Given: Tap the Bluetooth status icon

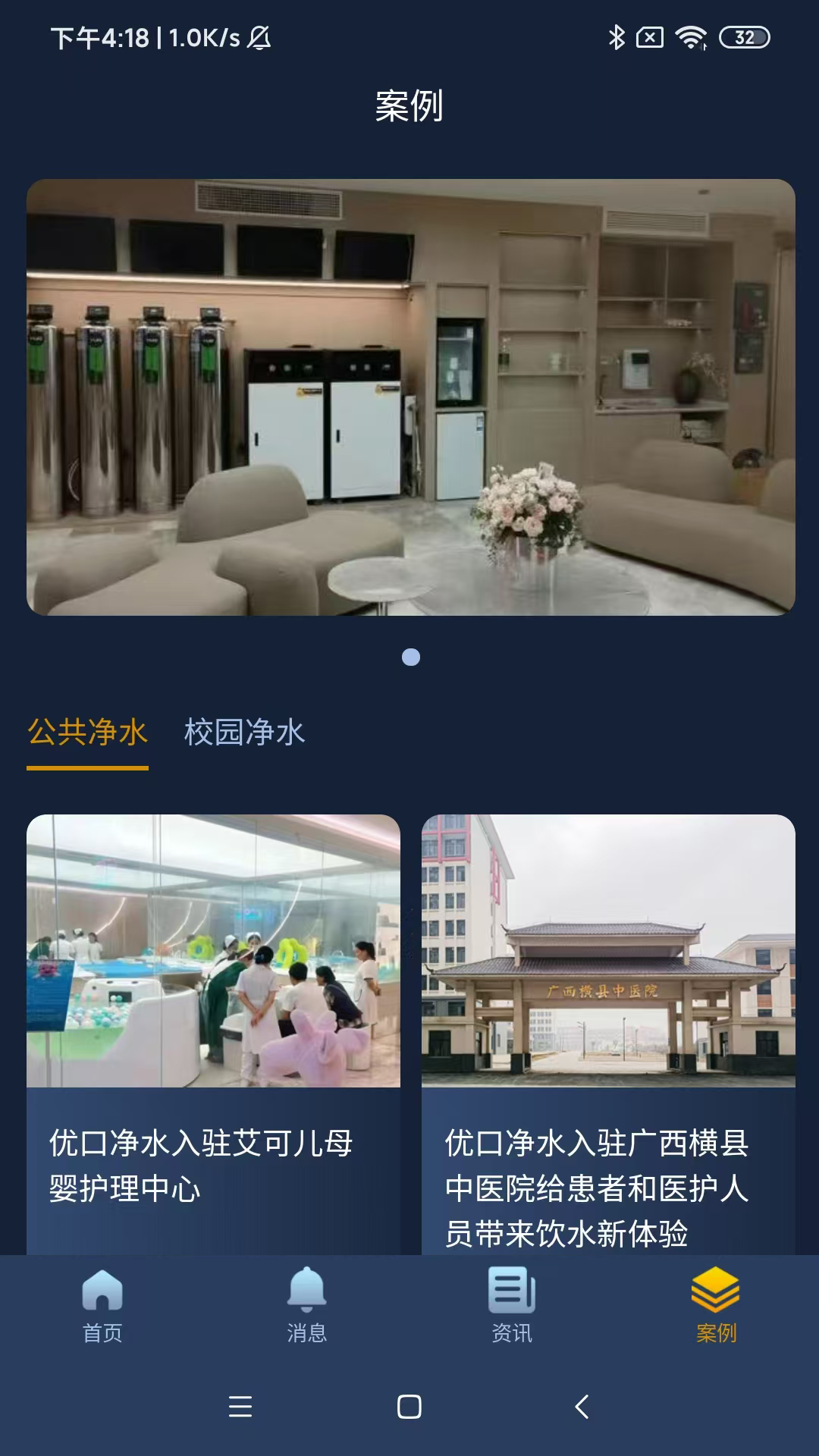Looking at the screenshot, I should click(616, 35).
